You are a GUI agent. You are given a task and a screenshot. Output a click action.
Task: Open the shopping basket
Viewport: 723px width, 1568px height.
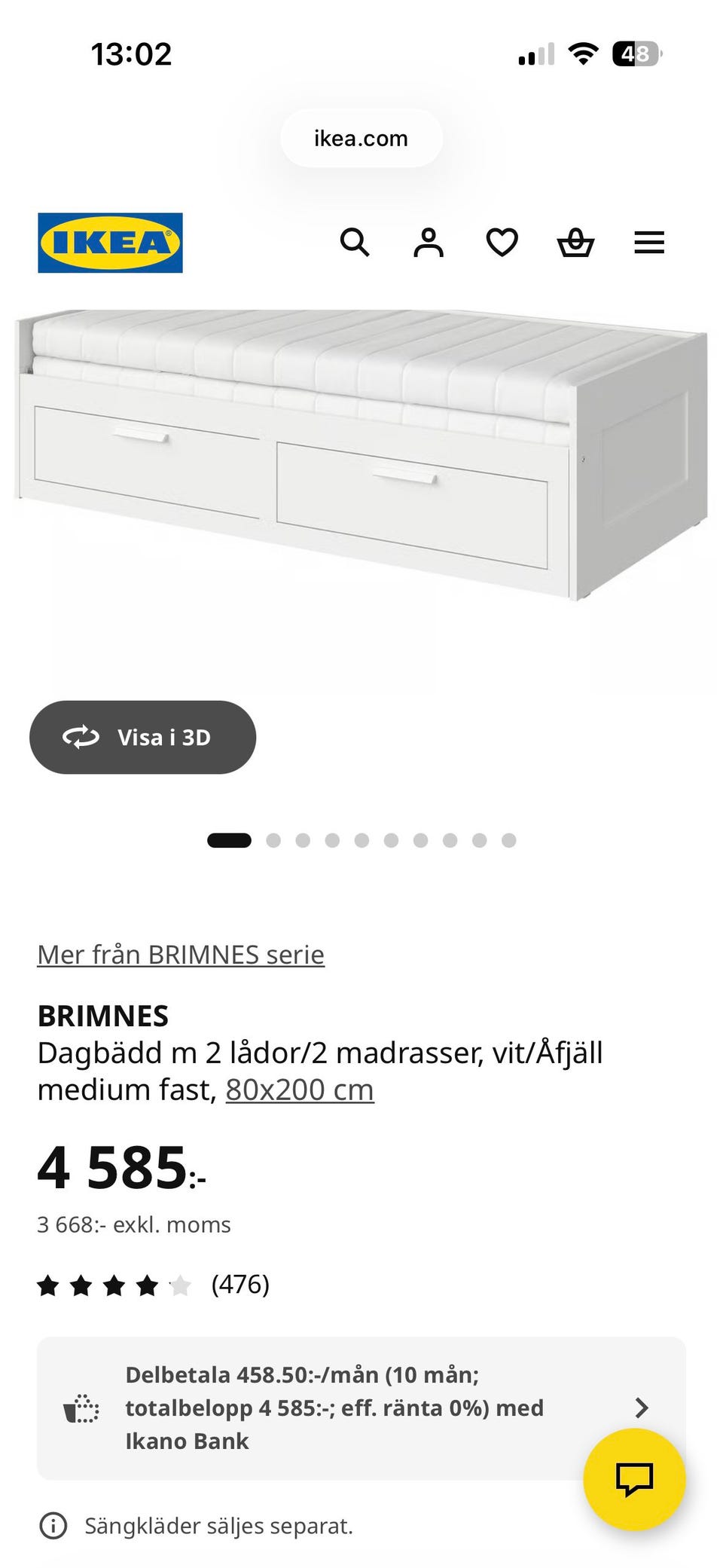575,243
